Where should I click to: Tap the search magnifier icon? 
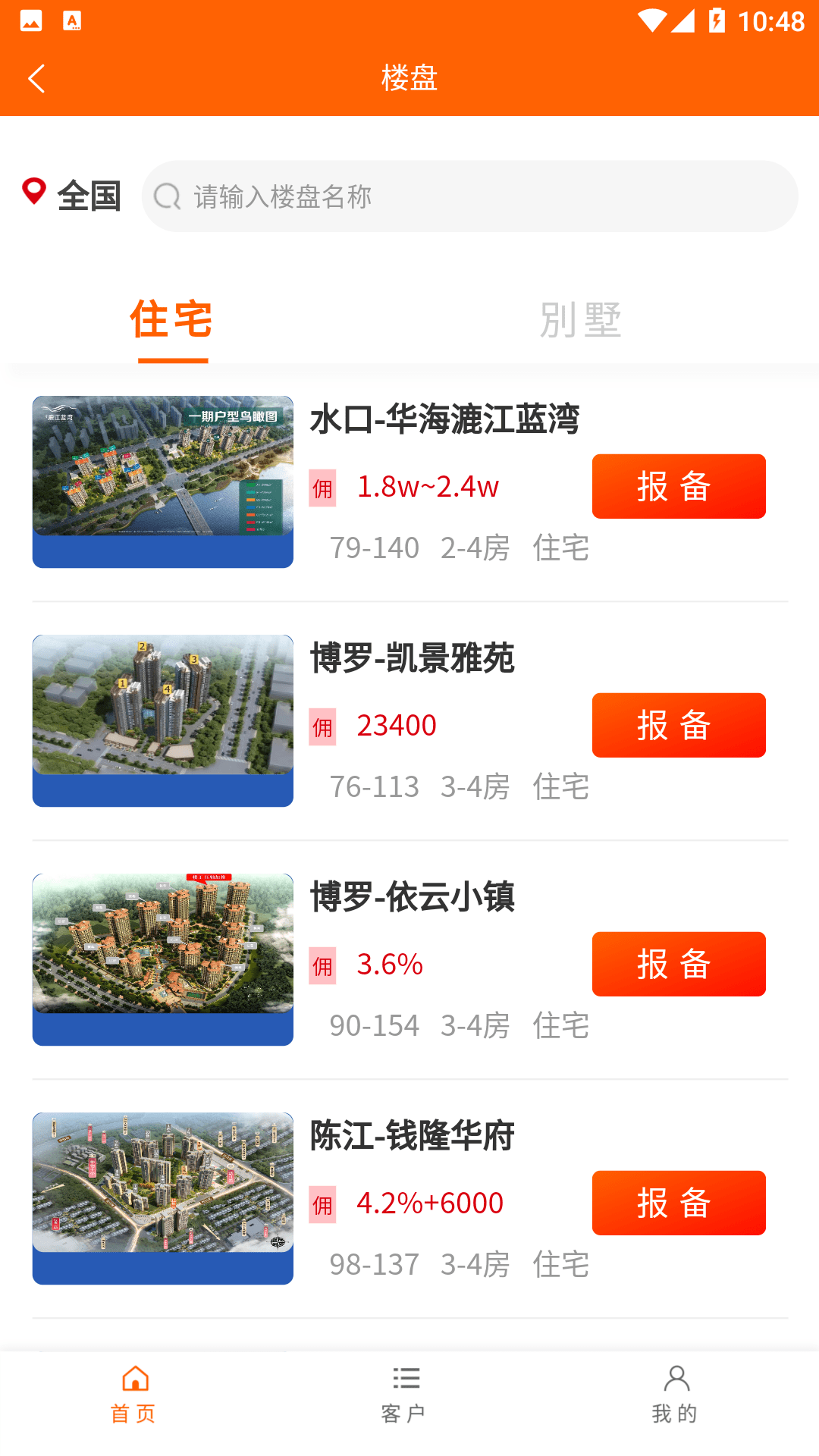pos(166,196)
